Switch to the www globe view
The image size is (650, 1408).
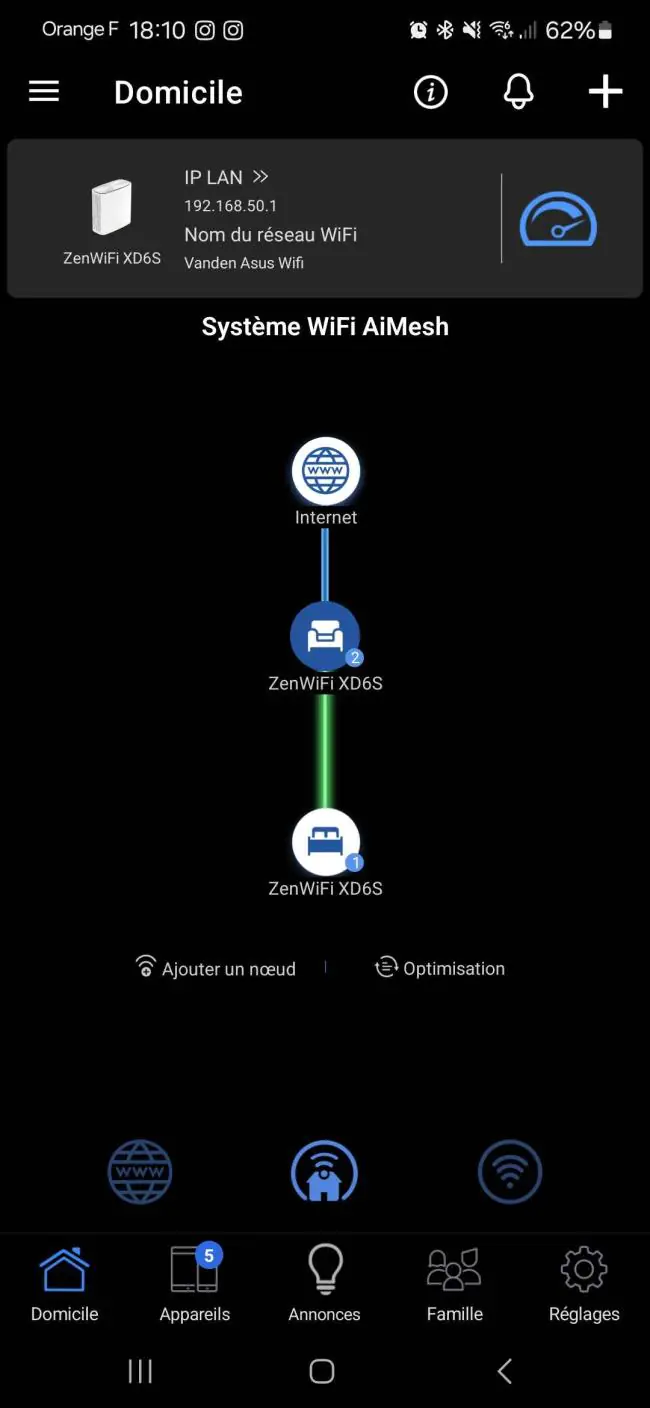tap(140, 1171)
